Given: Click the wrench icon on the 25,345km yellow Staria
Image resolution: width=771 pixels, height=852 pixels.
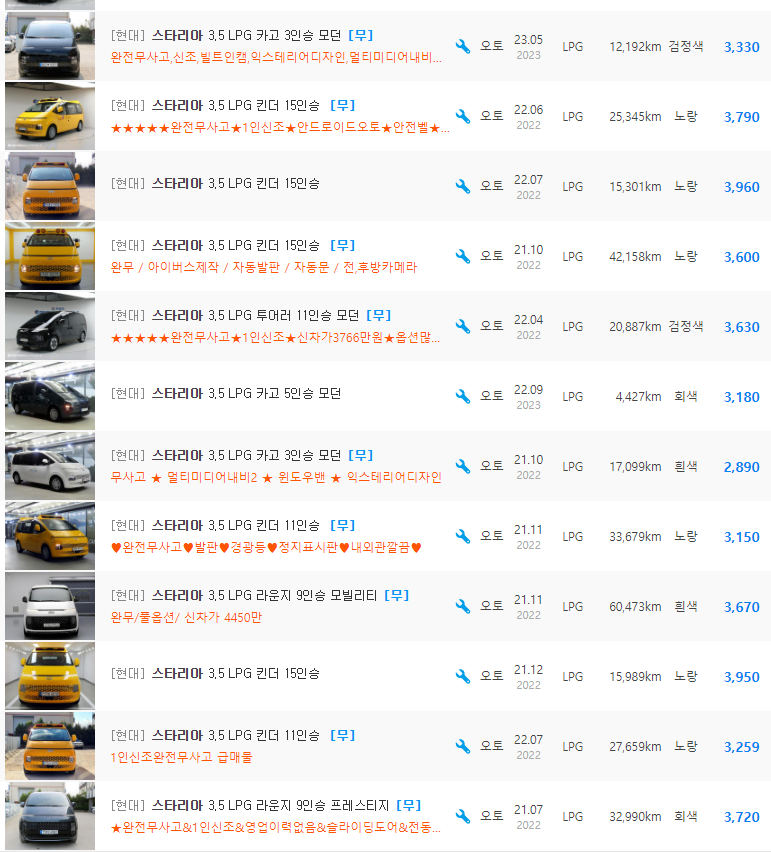Looking at the screenshot, I should pos(463,116).
